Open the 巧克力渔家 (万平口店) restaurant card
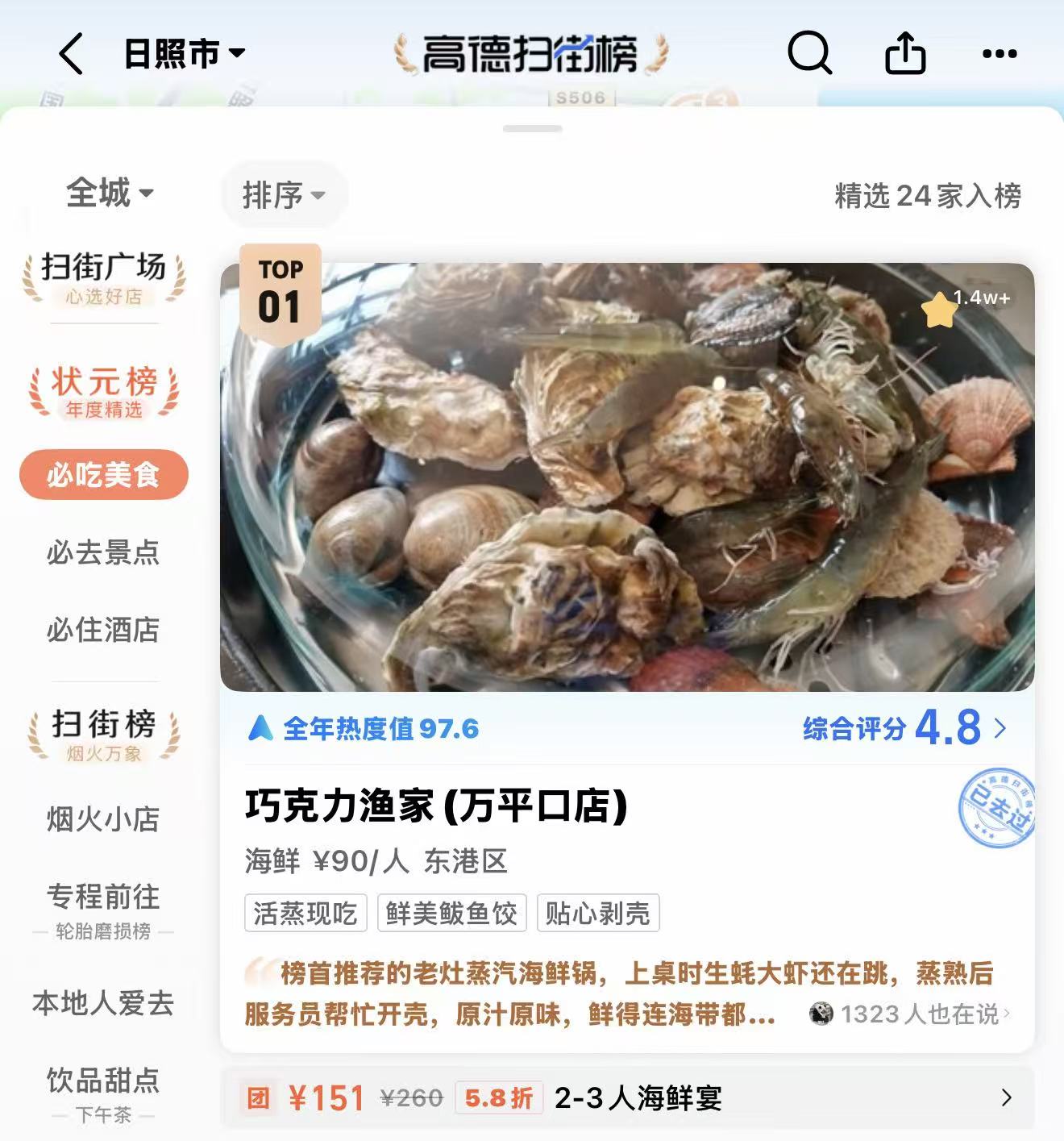The image size is (1064, 1141). (x=435, y=806)
